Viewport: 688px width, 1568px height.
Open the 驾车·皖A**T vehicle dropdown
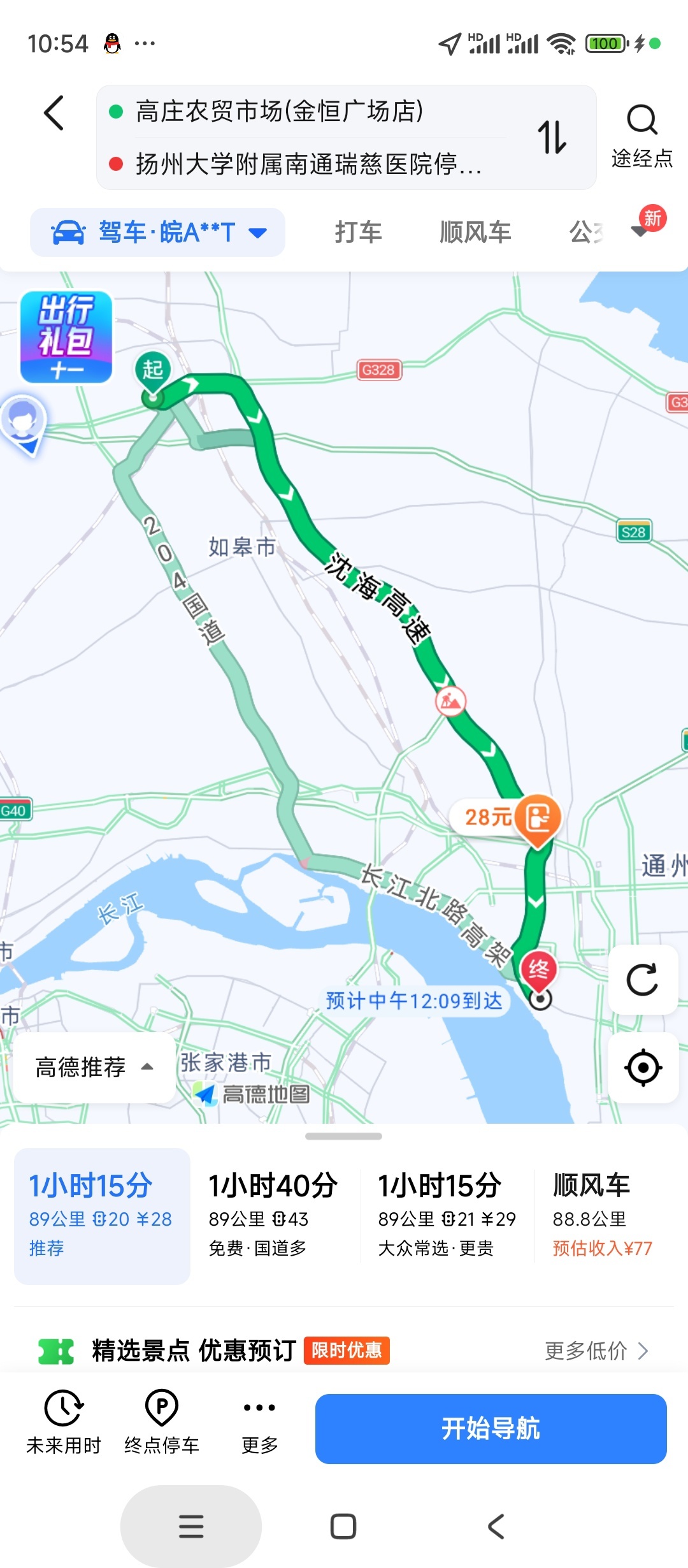tap(157, 233)
